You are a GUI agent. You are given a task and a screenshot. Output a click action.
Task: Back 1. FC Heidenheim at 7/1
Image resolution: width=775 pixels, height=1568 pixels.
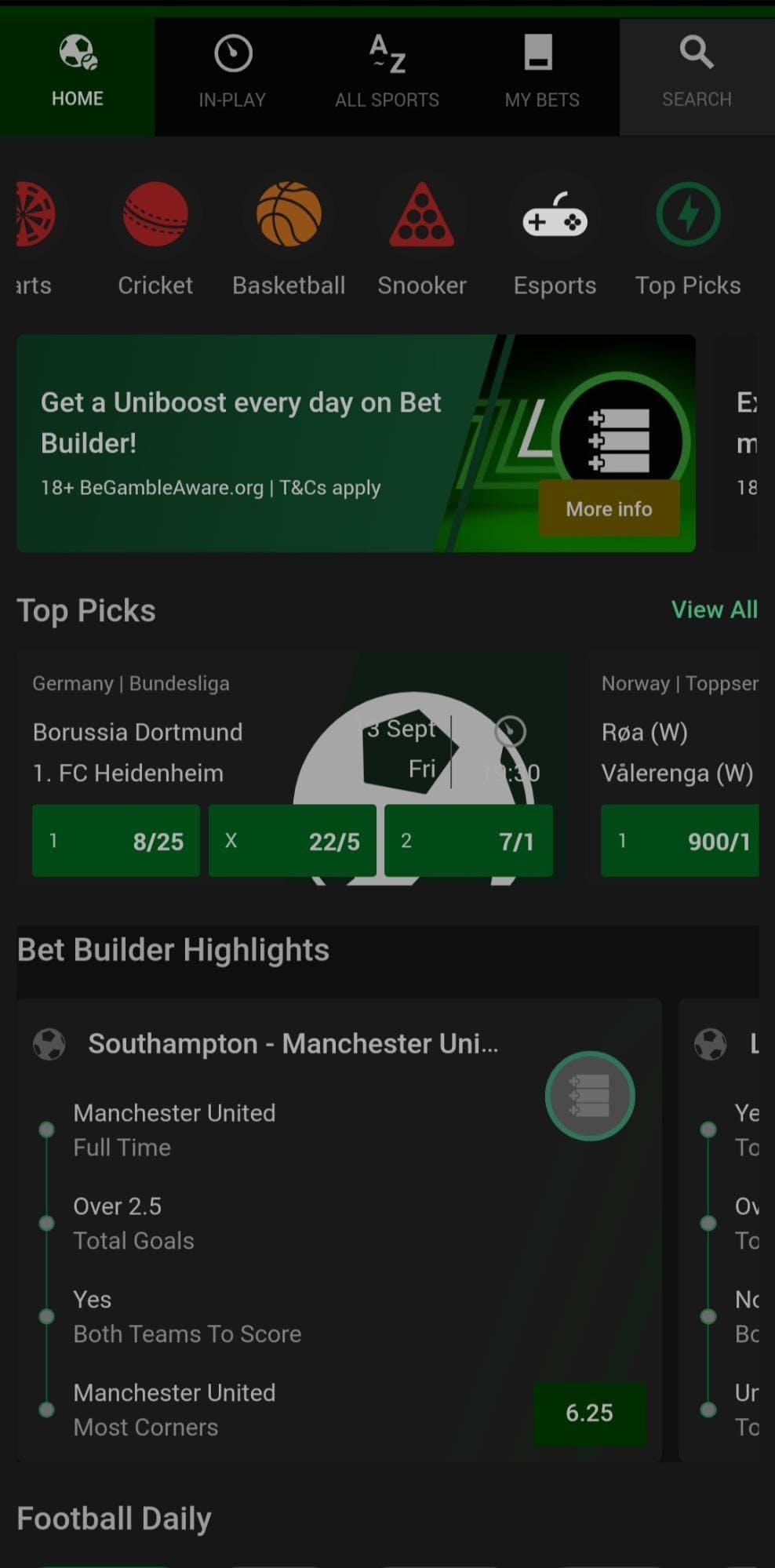(468, 841)
